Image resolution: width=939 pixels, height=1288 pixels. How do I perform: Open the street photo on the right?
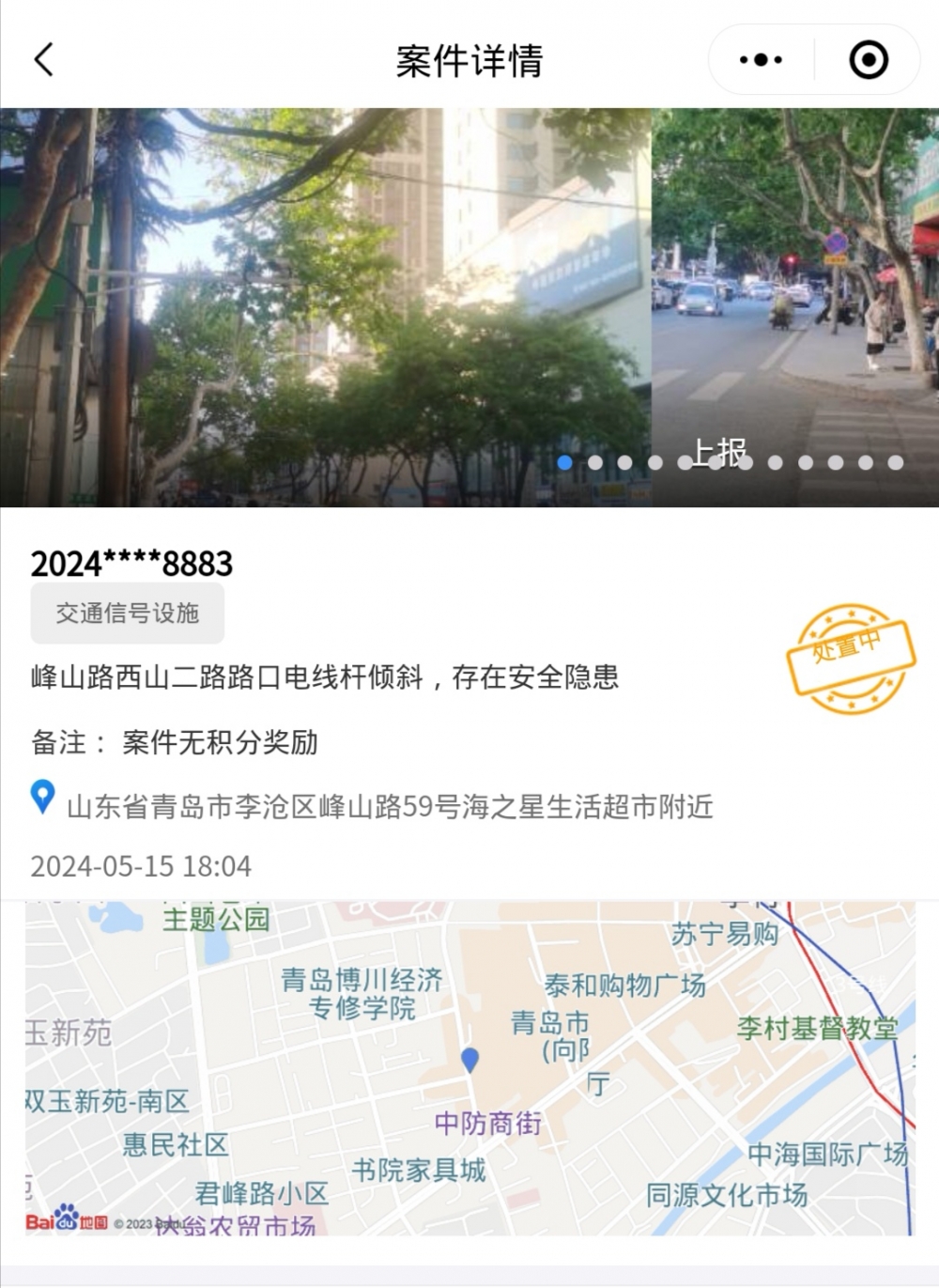[x=796, y=305]
